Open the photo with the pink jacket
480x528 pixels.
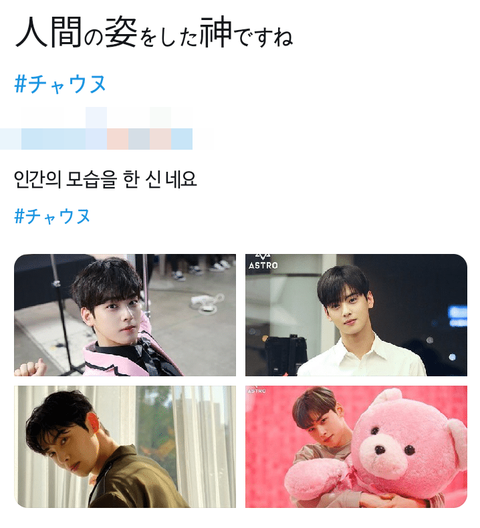[125, 315]
